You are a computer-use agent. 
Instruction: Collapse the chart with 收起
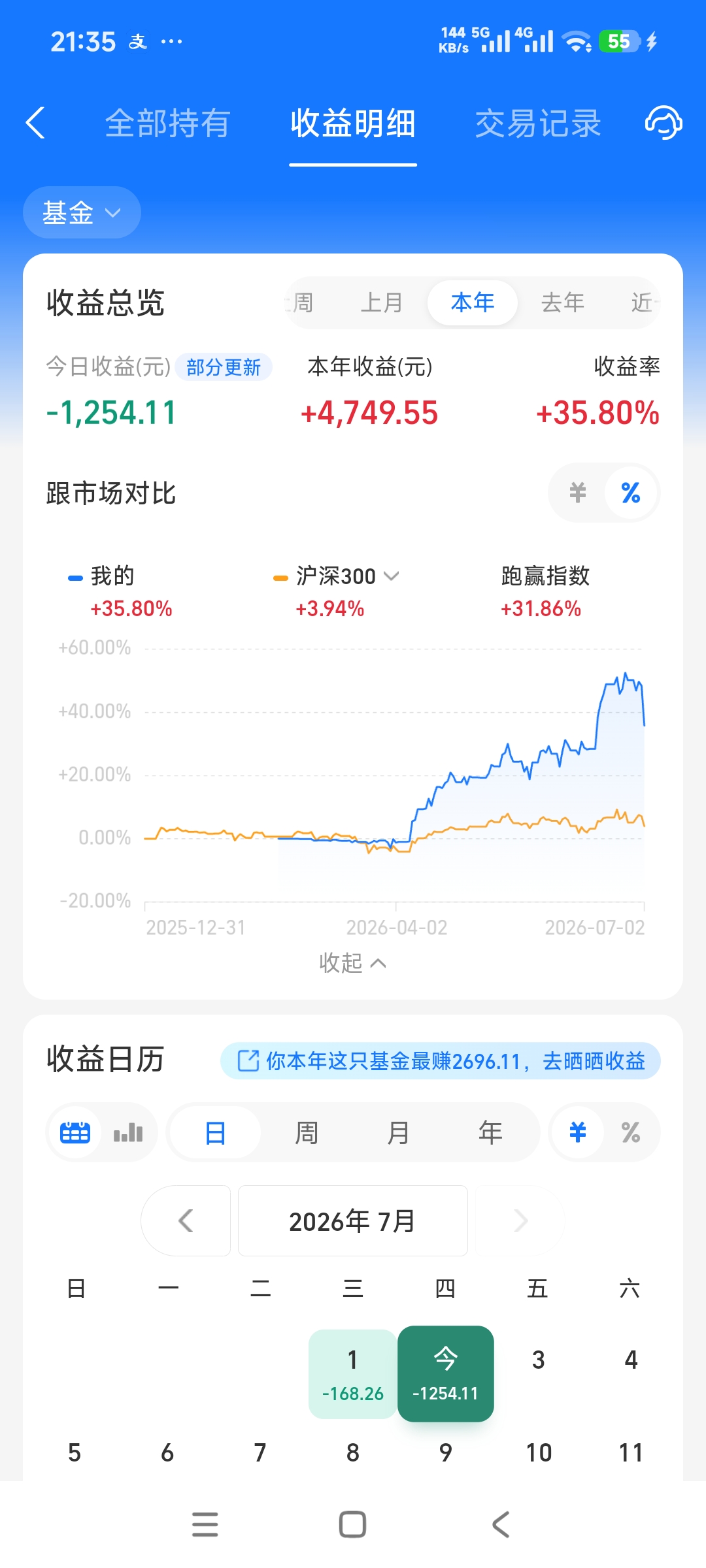coord(352,963)
